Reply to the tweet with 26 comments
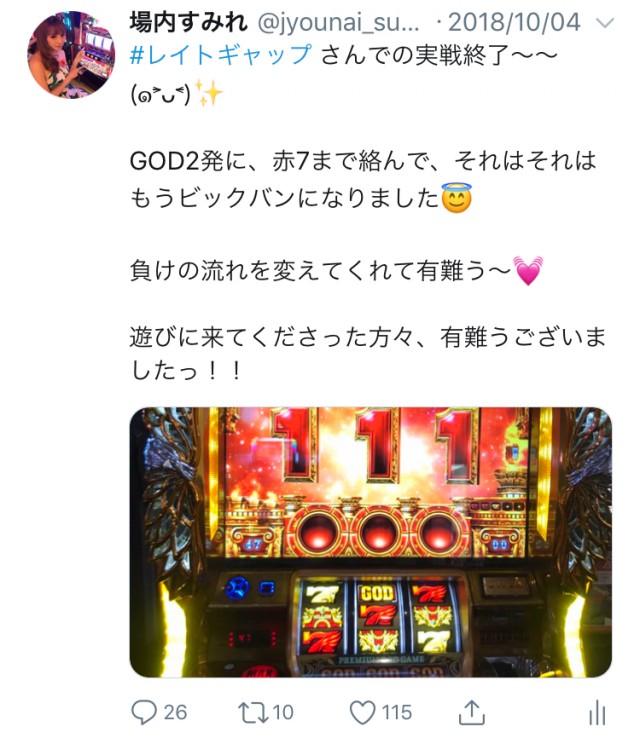640x738 pixels. tap(145, 711)
